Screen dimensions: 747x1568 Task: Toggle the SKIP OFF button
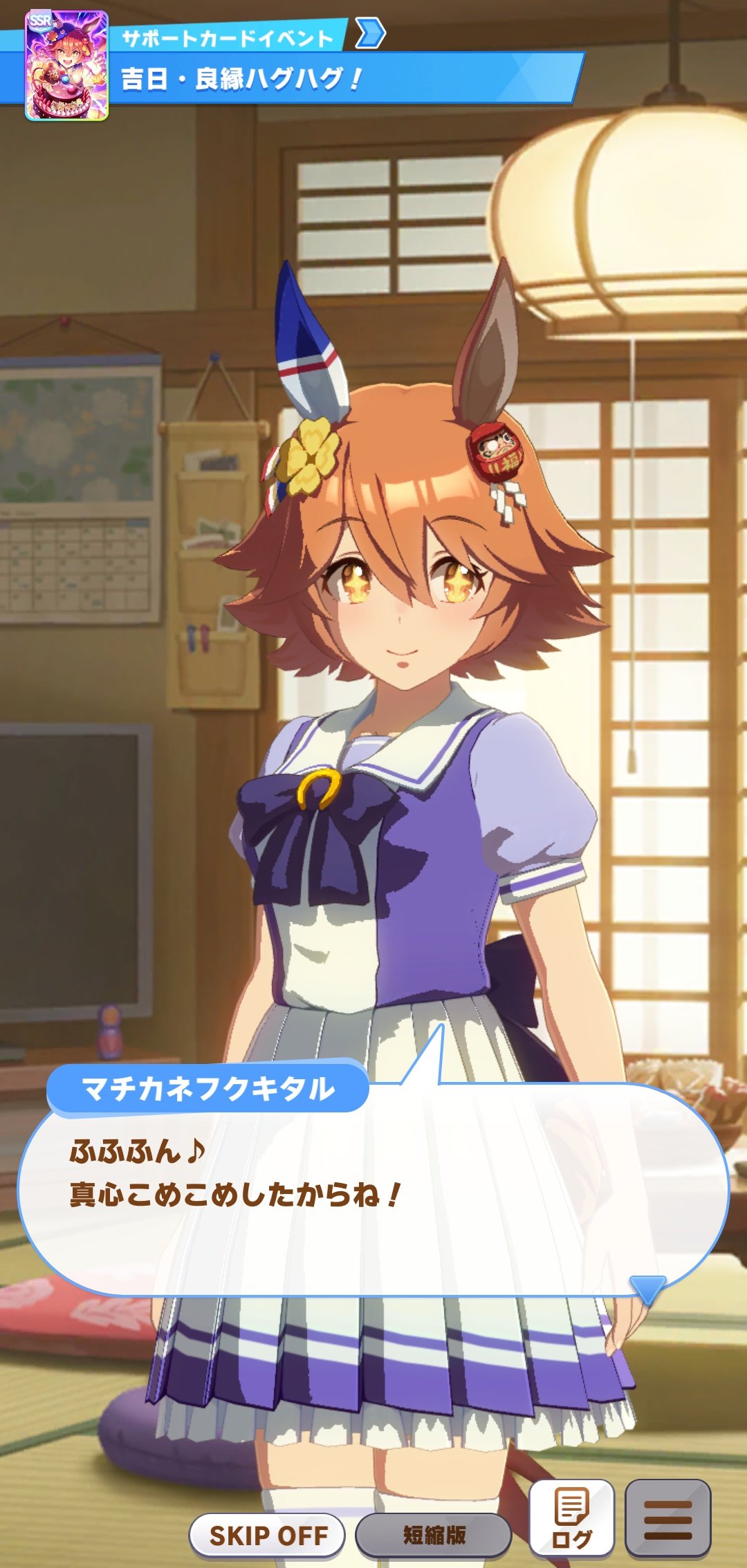268,1535
